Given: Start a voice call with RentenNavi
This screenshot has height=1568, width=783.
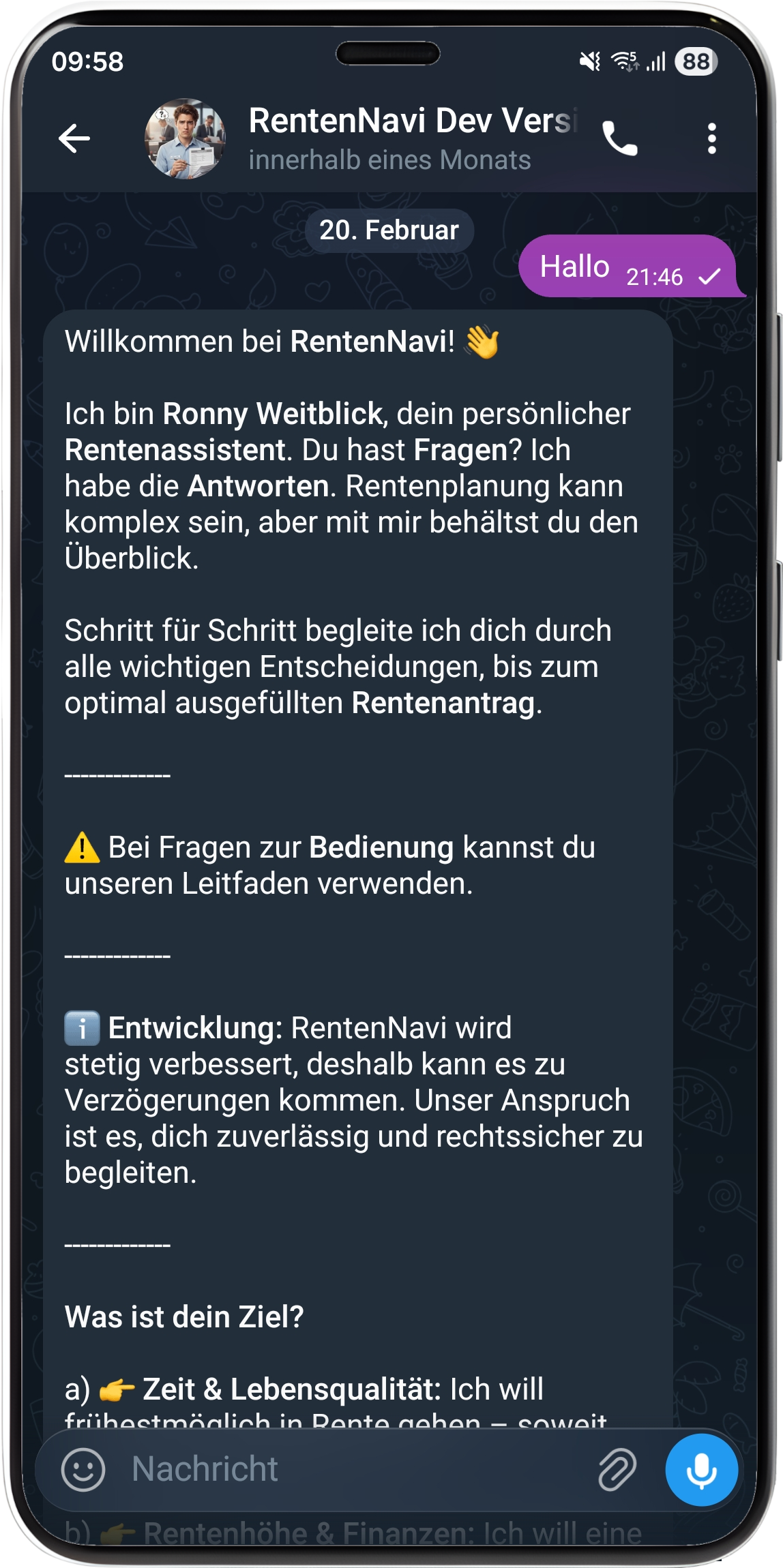Looking at the screenshot, I should tap(619, 139).
